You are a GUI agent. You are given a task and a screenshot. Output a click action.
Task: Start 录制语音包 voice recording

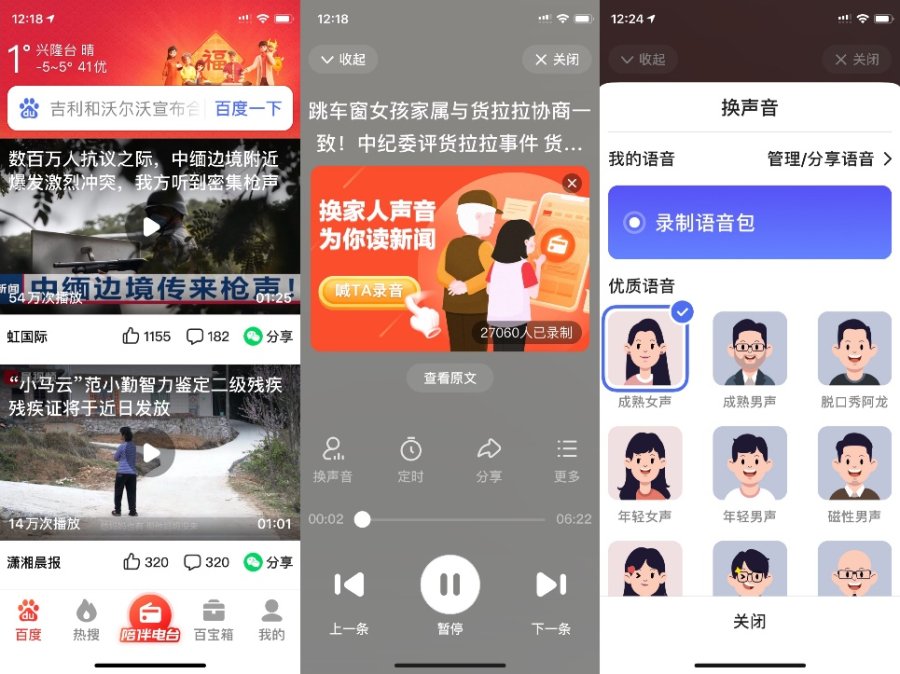pos(749,223)
